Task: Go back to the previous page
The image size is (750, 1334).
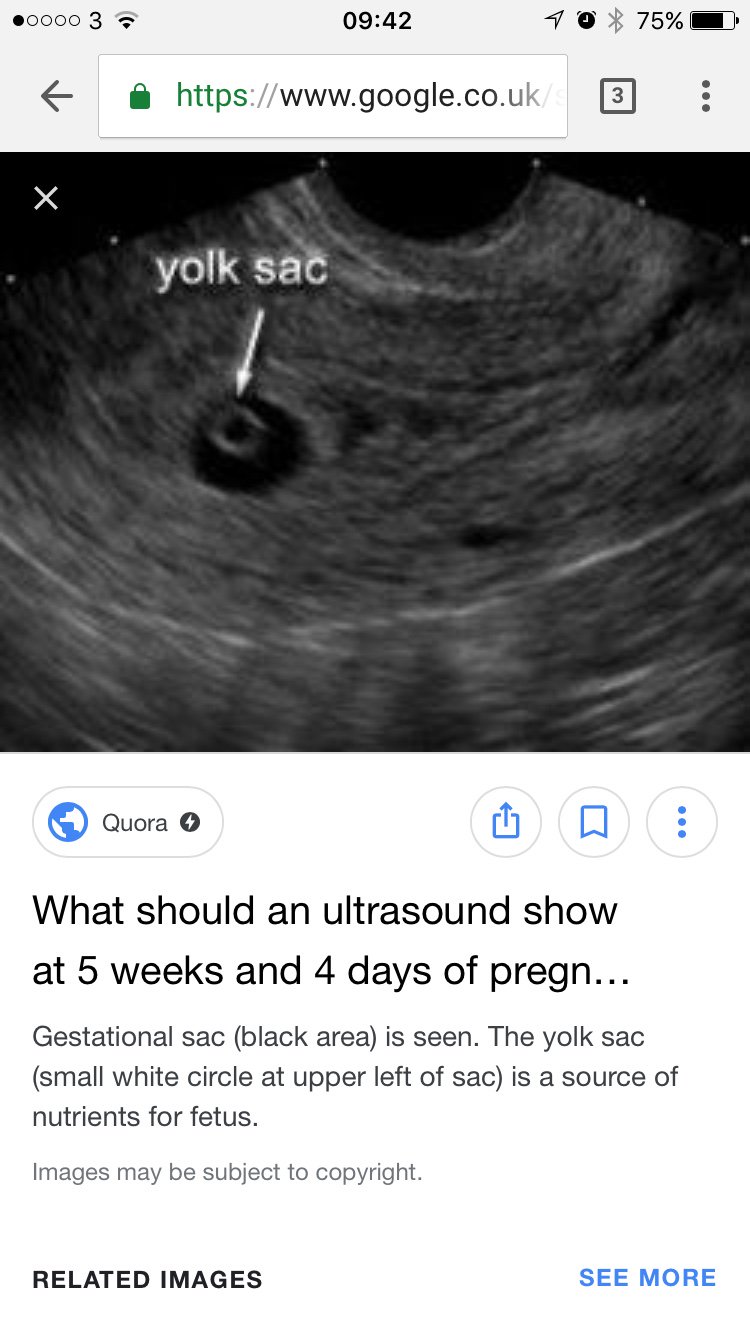Action: tap(57, 96)
